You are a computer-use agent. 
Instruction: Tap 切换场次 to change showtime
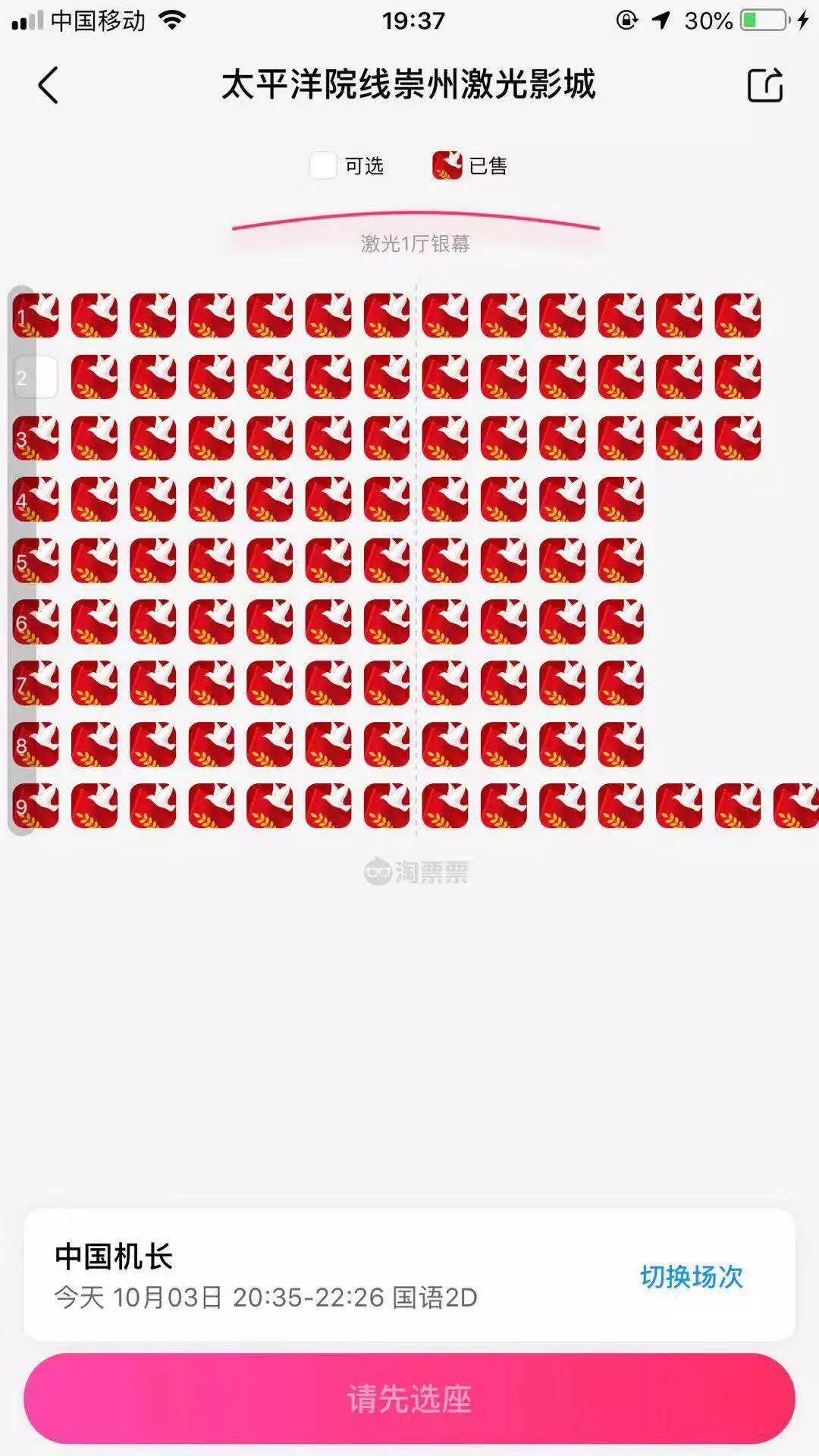point(691,1276)
